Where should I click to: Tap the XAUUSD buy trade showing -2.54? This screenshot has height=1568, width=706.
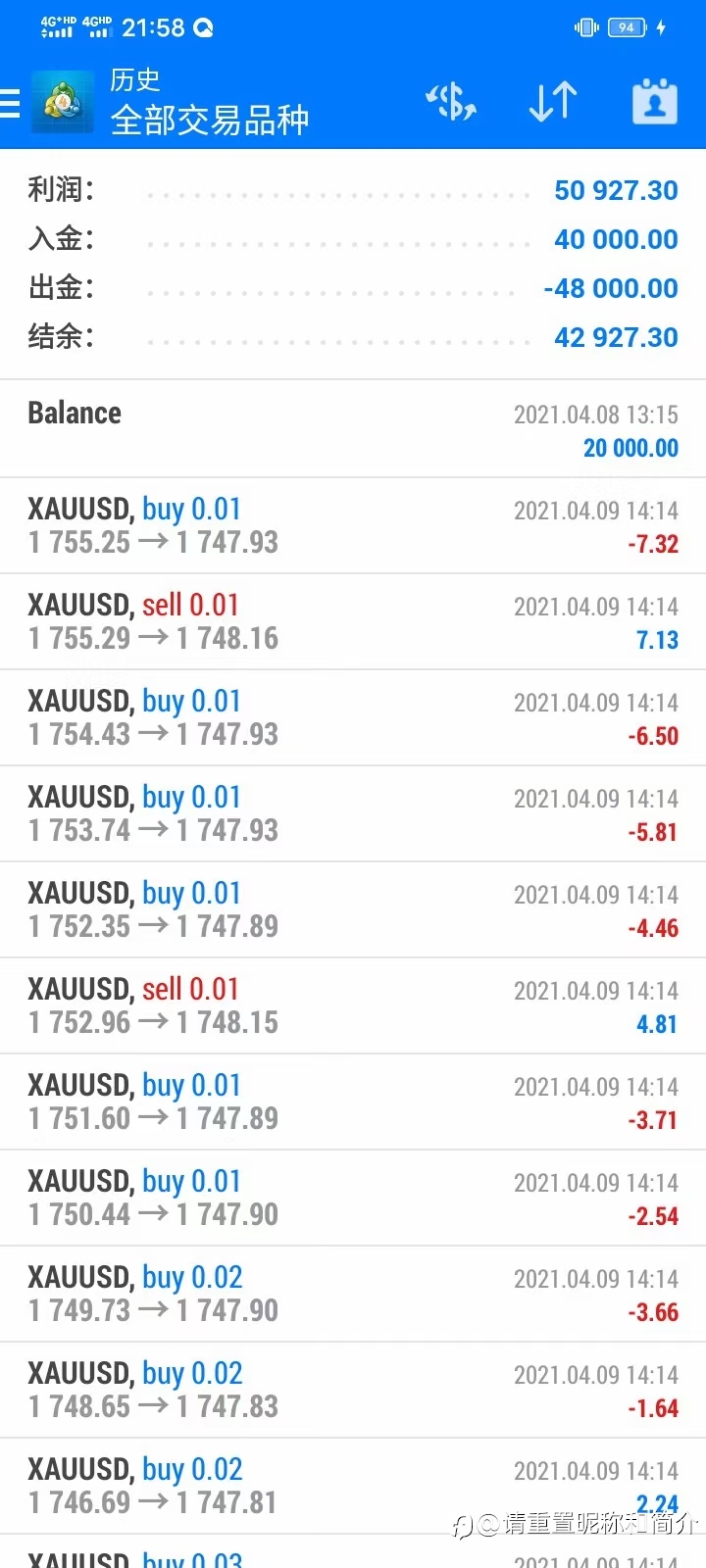point(353,1199)
